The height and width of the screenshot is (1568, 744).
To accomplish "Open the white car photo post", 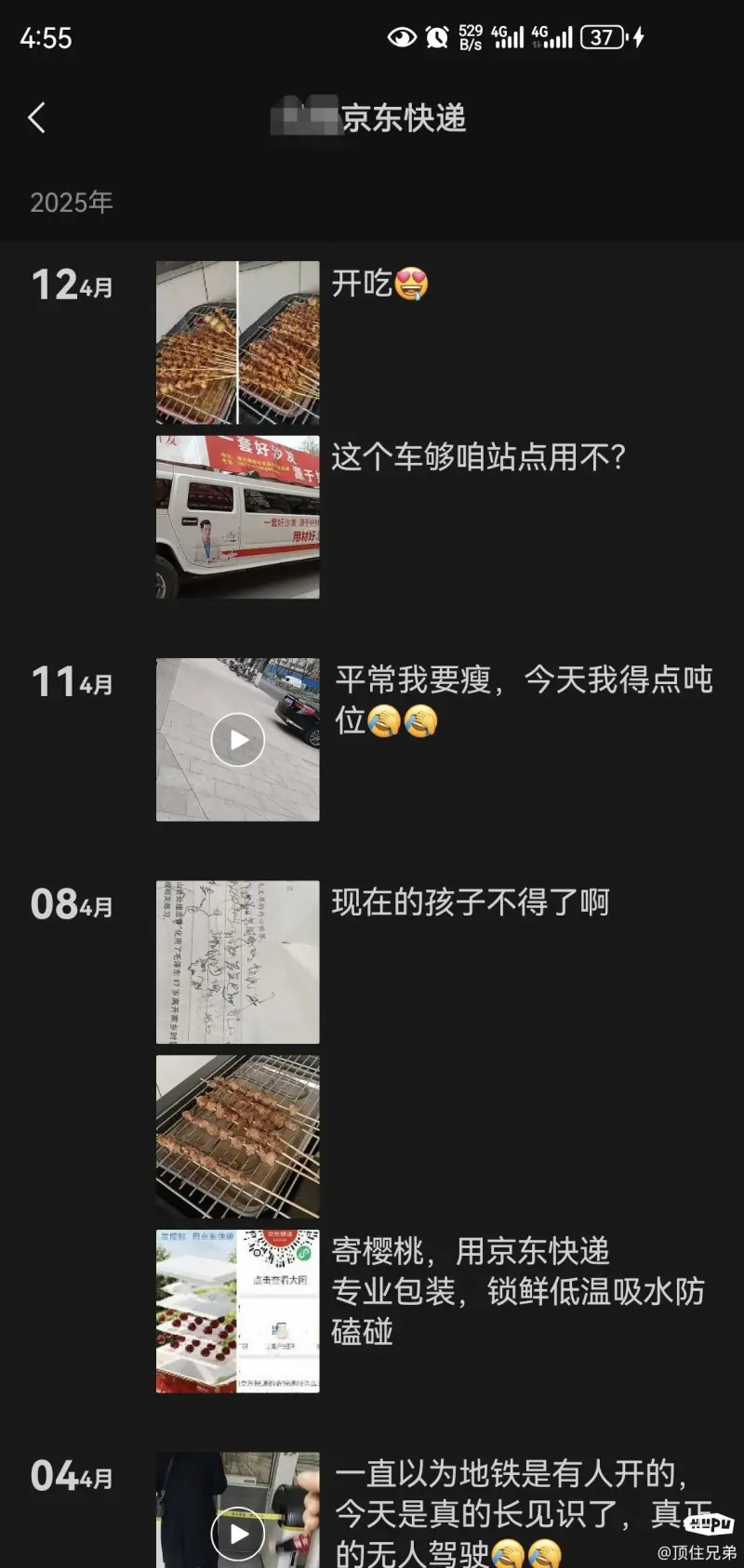I will pyautogui.click(x=237, y=517).
